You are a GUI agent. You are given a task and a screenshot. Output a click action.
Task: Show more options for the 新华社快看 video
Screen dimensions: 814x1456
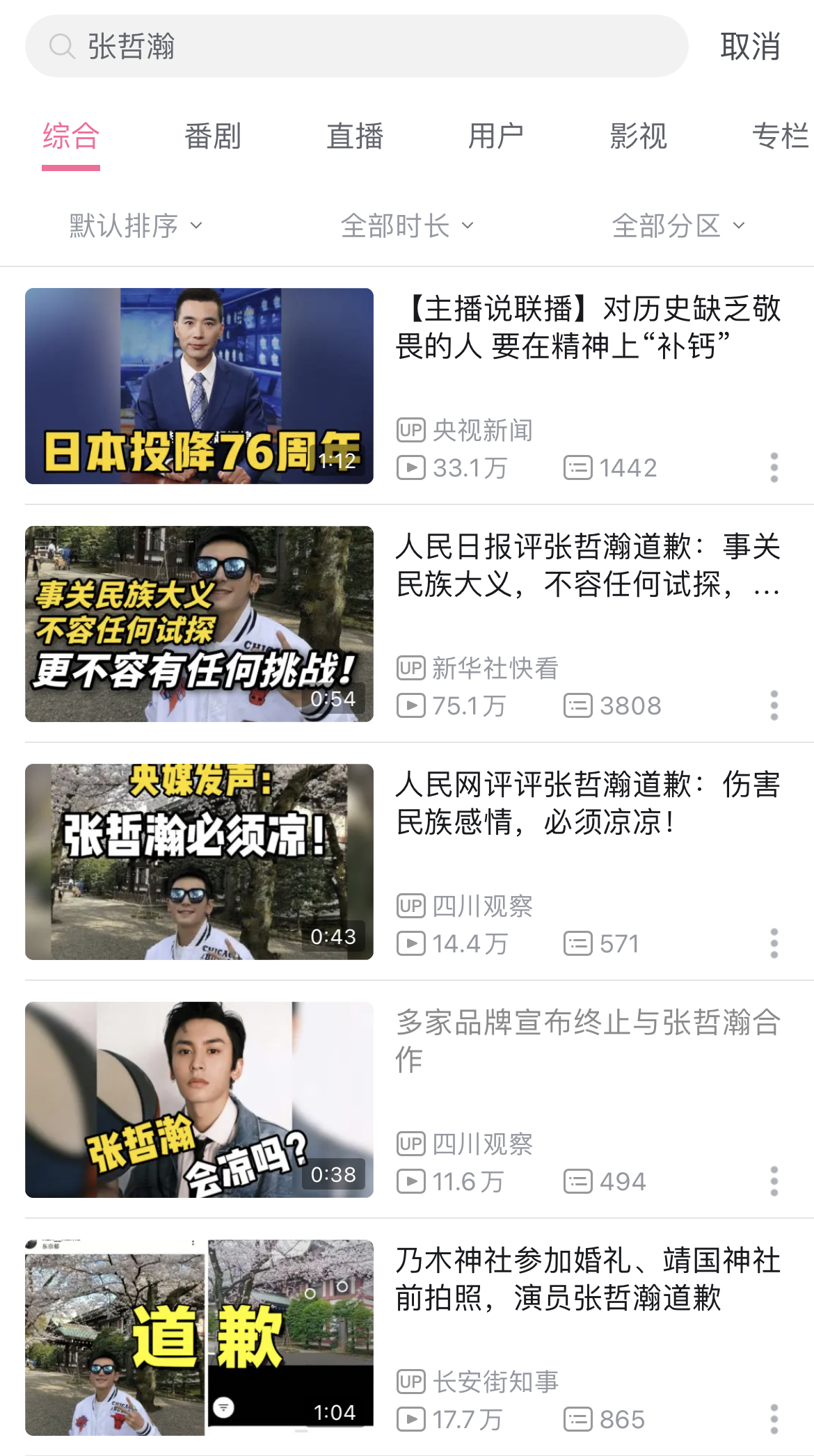774,705
